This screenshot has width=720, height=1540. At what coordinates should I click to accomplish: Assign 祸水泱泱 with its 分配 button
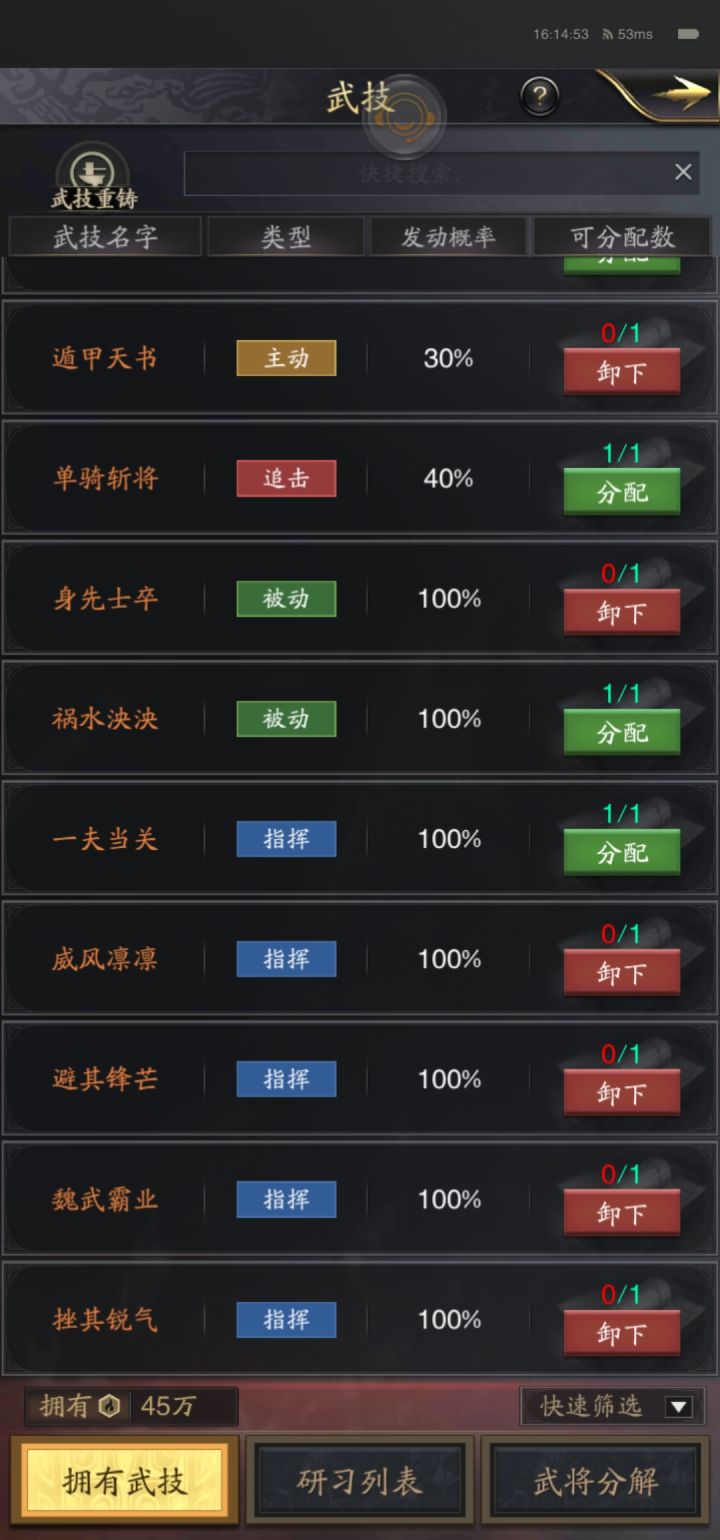tap(621, 731)
